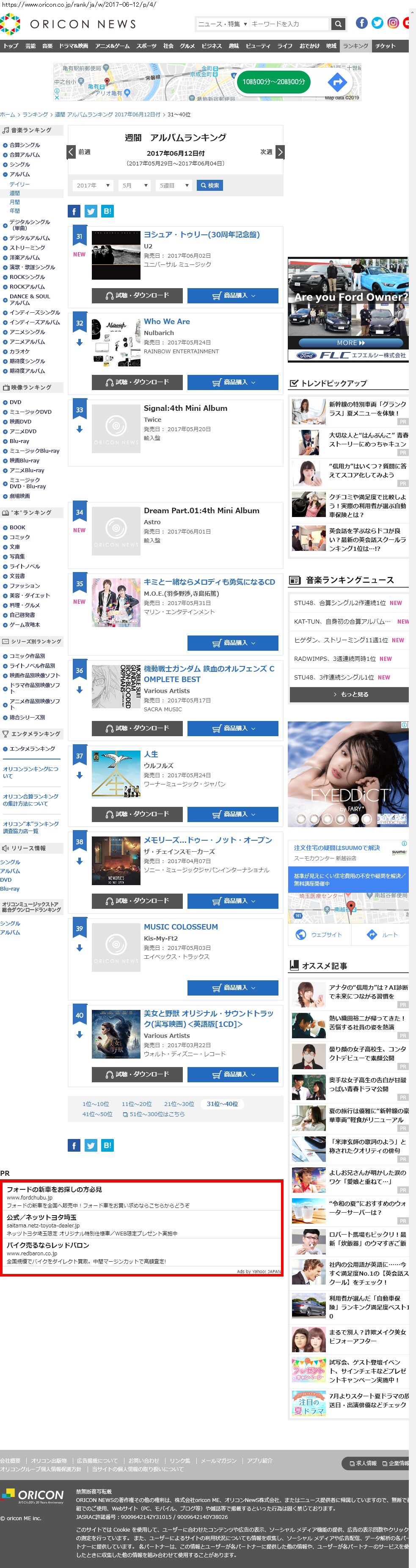Go to ranking page 21位〜30位
416x1568 pixels.
click(179, 1103)
